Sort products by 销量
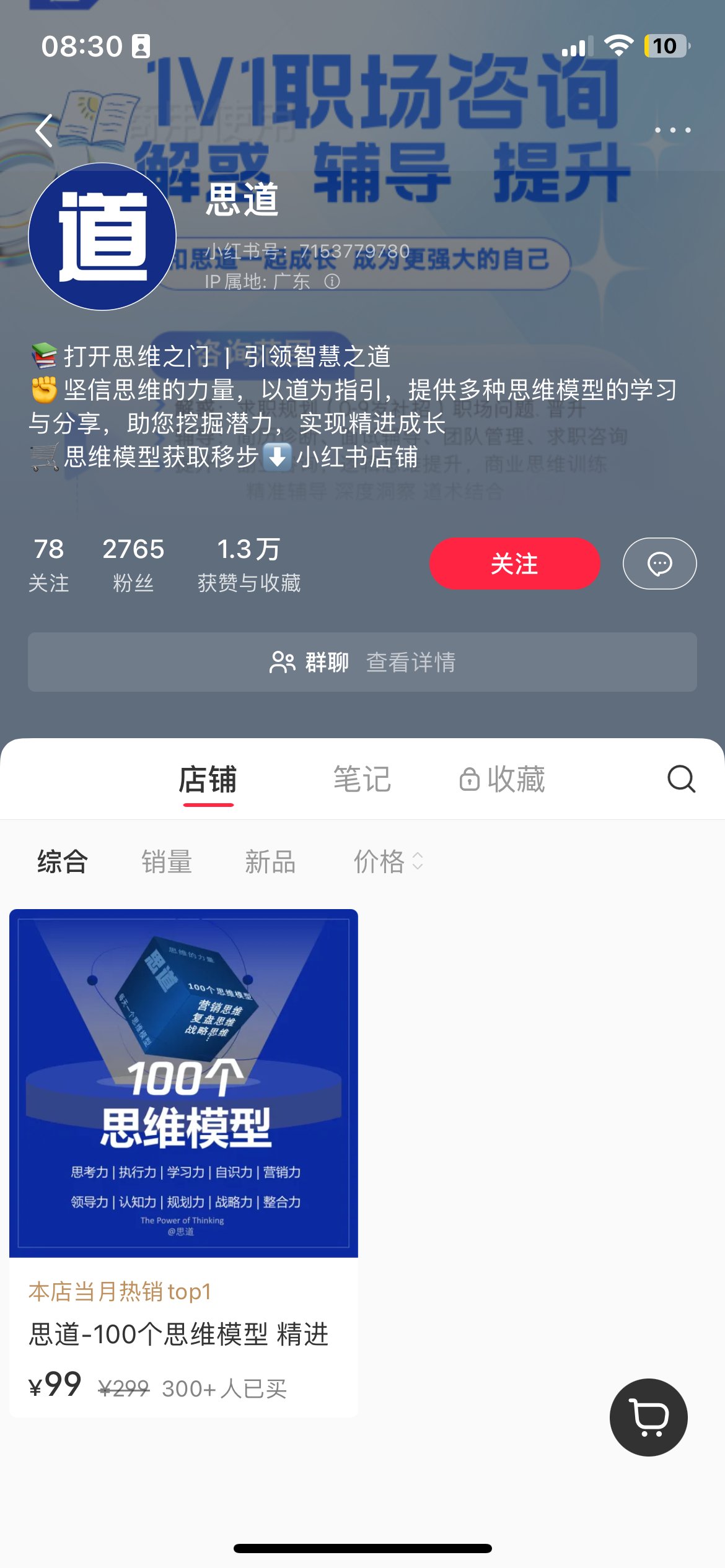725x1568 pixels. pyautogui.click(x=167, y=861)
